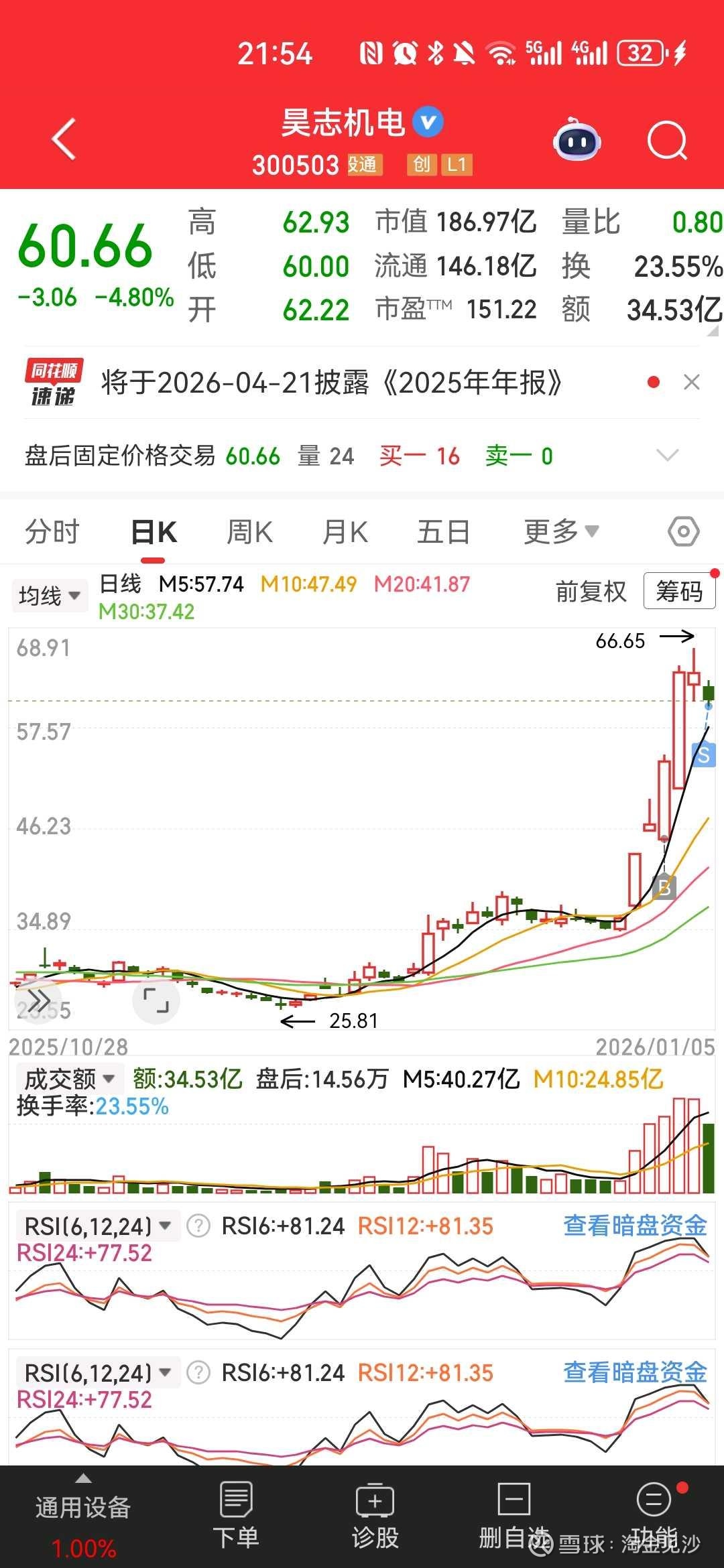Image resolution: width=724 pixels, height=1568 pixels.
Task: Open the 2025年年报 disclosure notice
Action: click(x=331, y=383)
